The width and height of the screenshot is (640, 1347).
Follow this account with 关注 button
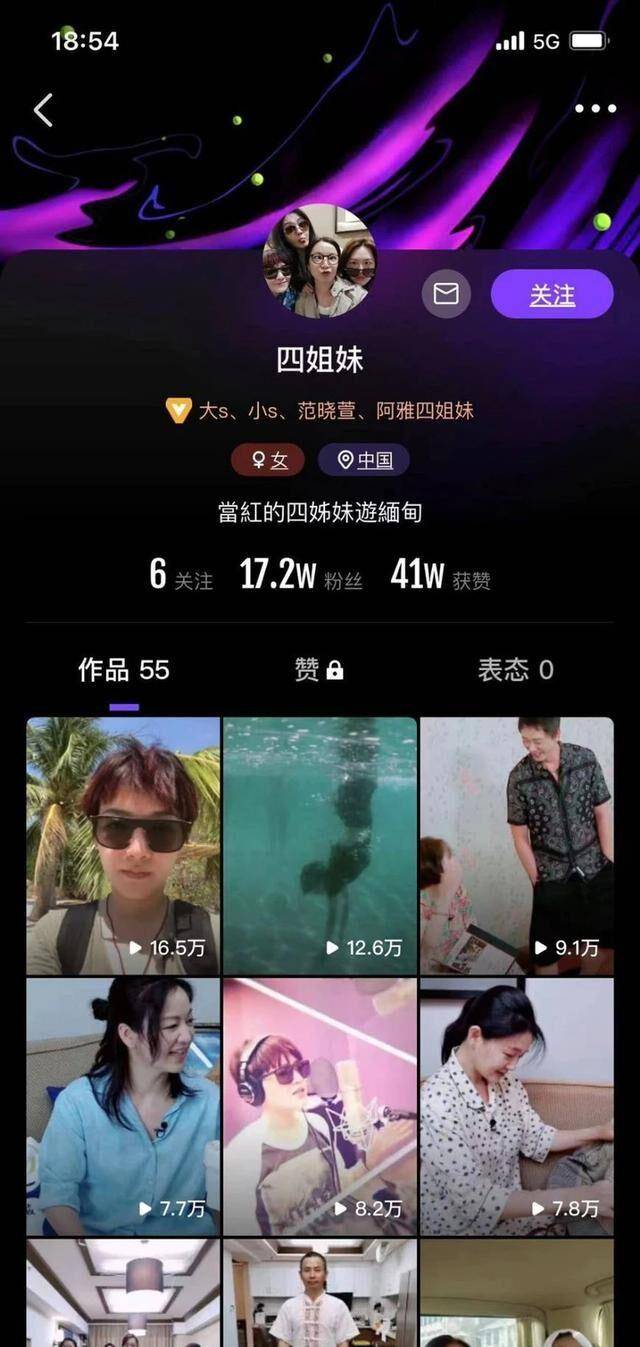552,294
